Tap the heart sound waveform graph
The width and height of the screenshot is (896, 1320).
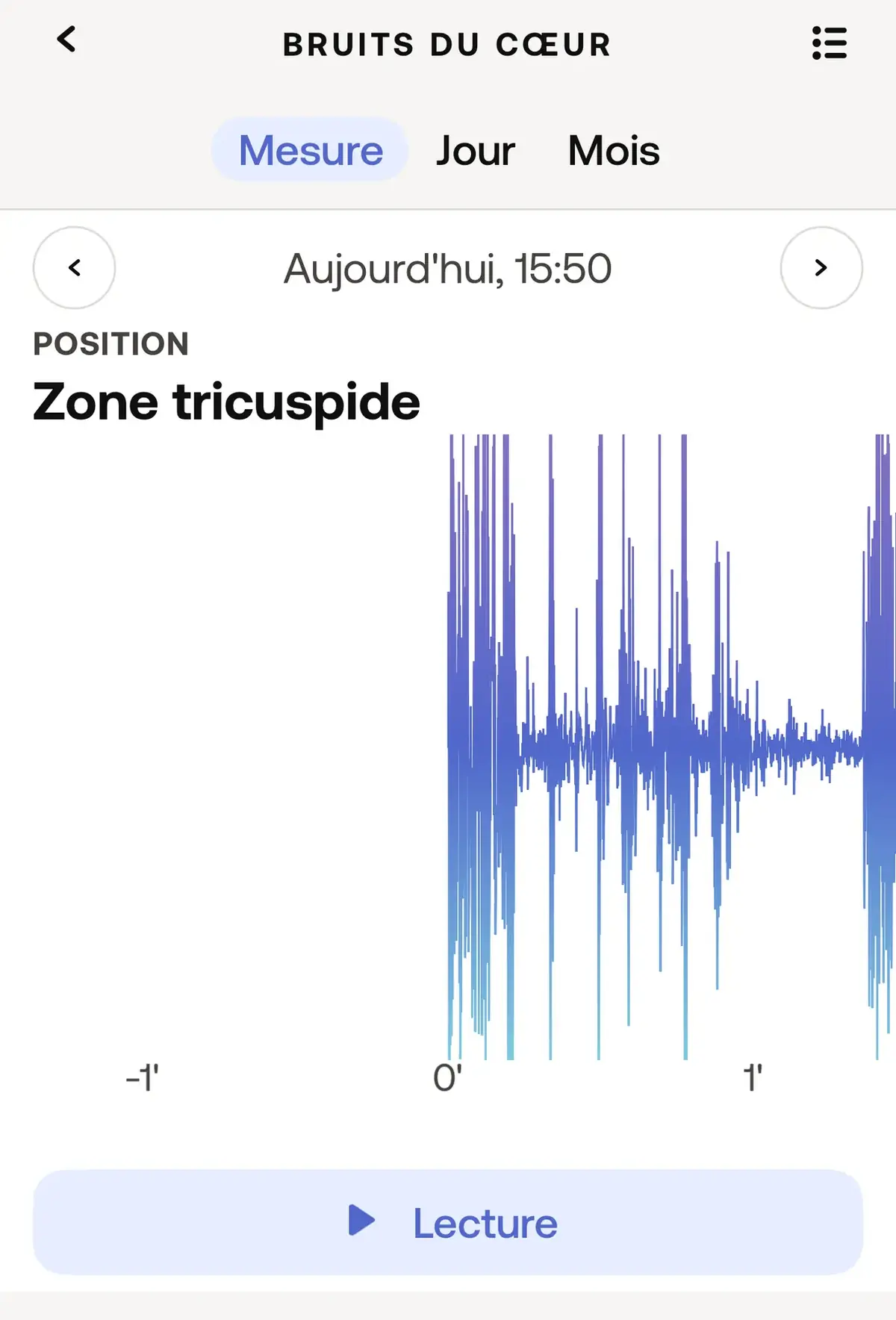pyautogui.click(x=657, y=747)
